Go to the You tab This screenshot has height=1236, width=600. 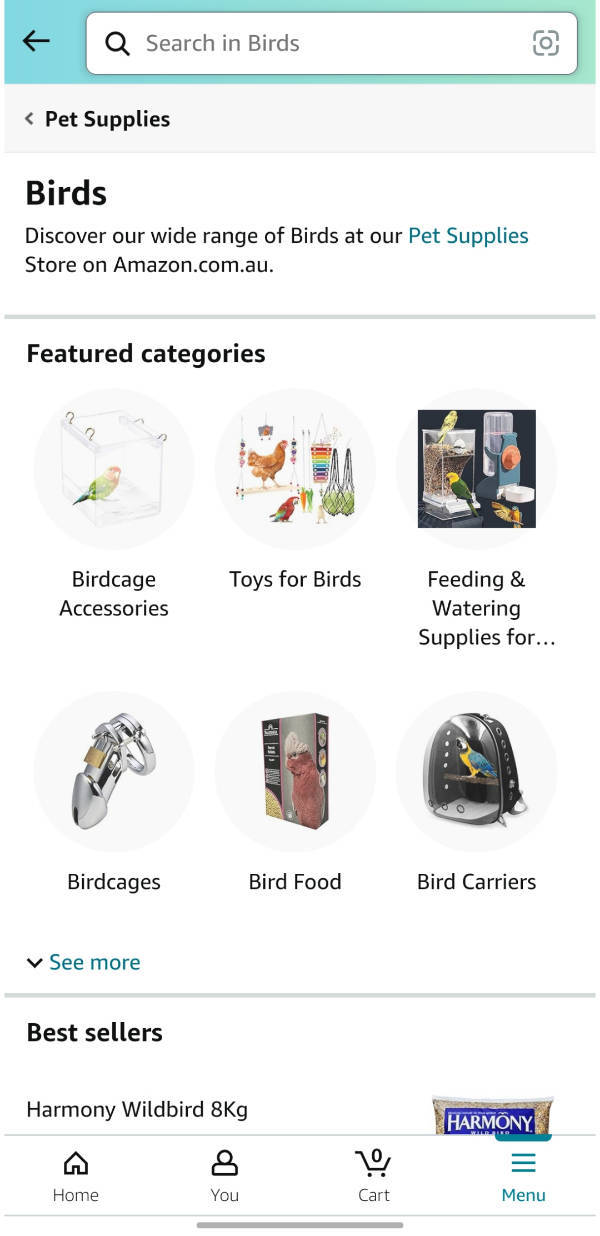pyautogui.click(x=225, y=1176)
